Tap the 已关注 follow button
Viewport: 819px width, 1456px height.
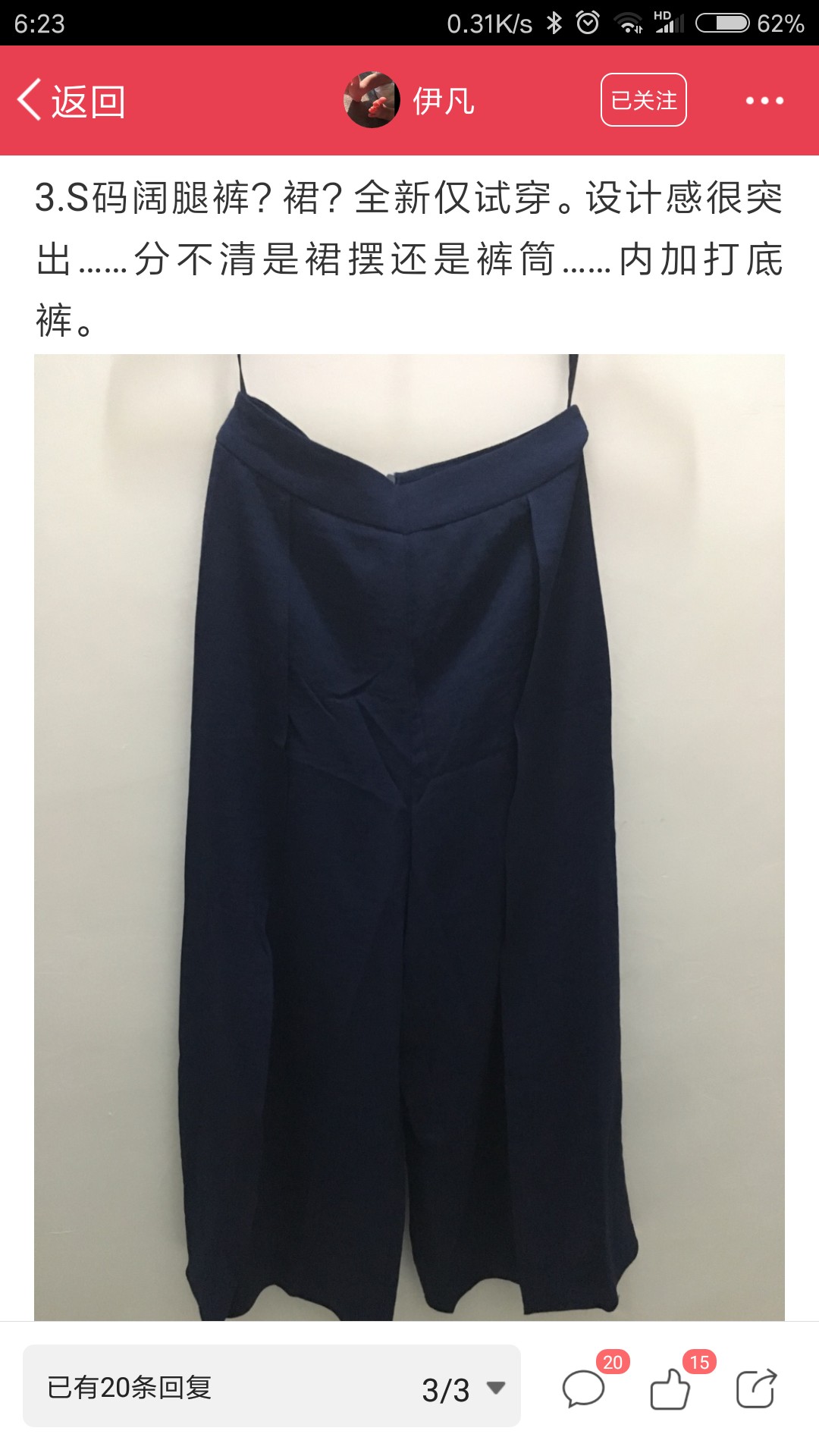644,100
